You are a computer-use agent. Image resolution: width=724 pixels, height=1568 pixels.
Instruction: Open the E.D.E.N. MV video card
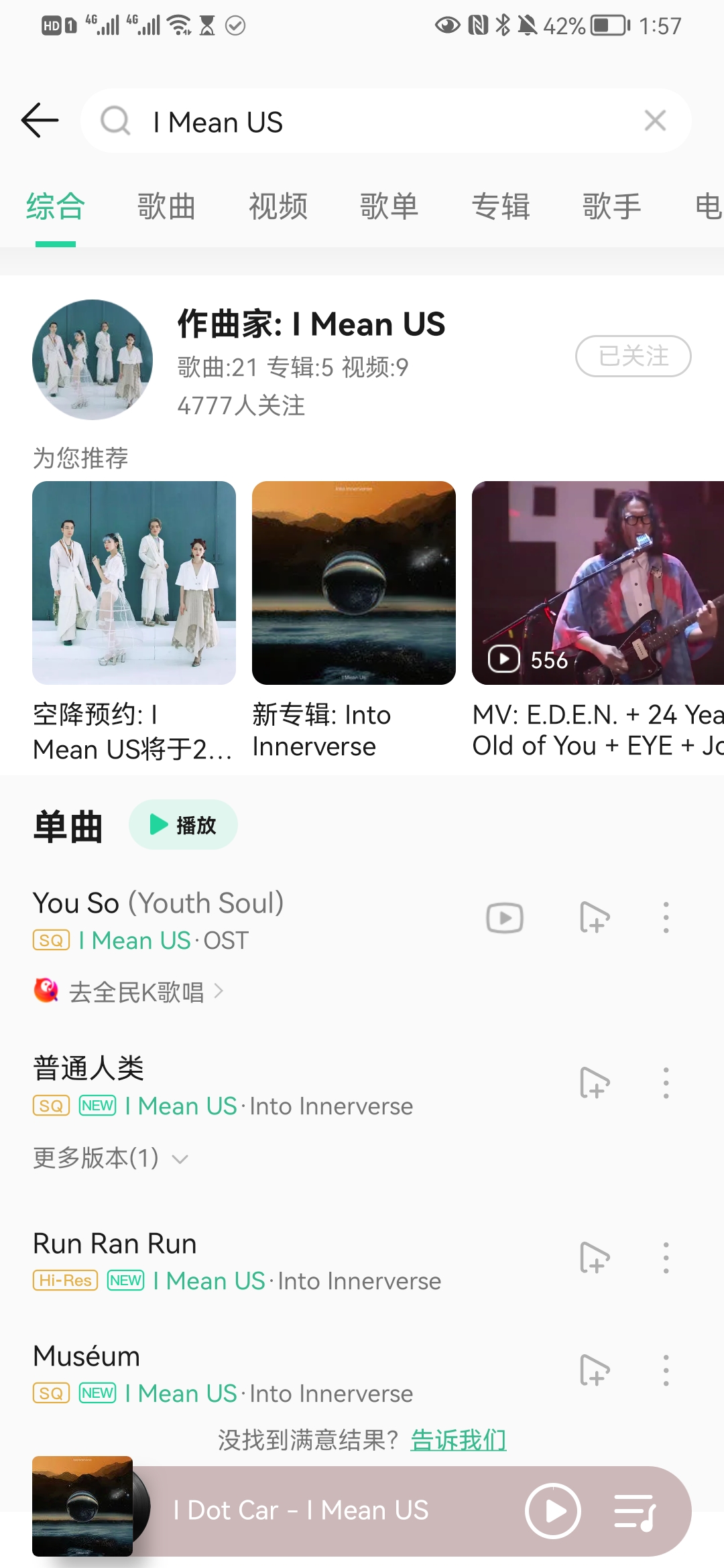tap(598, 583)
